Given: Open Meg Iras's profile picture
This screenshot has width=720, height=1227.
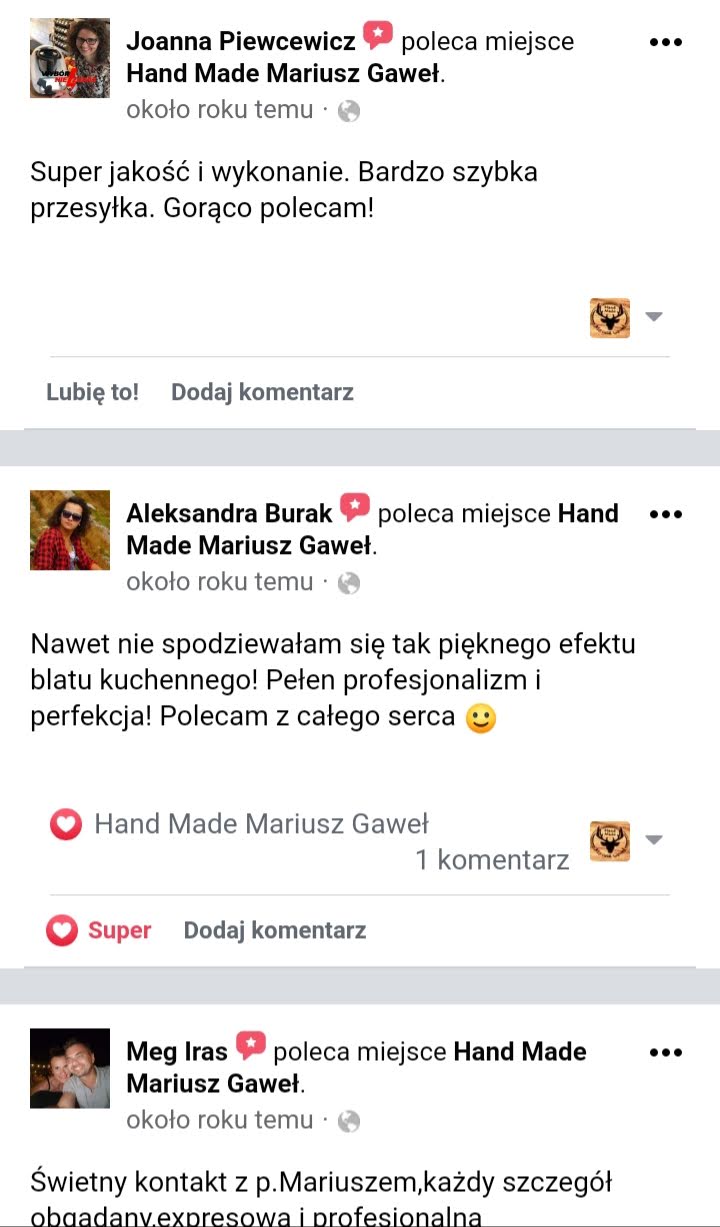Looking at the screenshot, I should [x=70, y=1068].
